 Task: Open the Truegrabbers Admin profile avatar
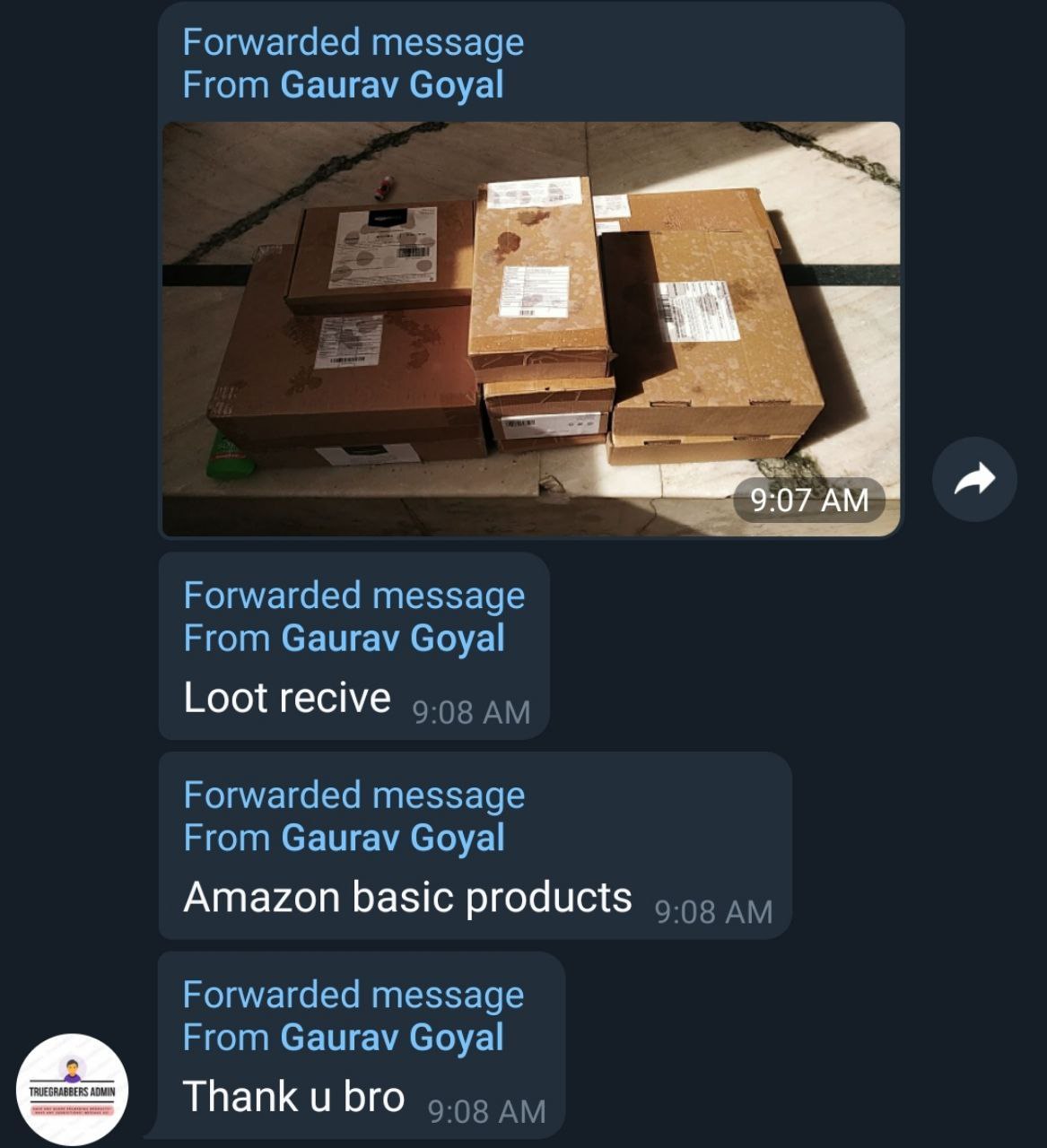[x=73, y=1090]
